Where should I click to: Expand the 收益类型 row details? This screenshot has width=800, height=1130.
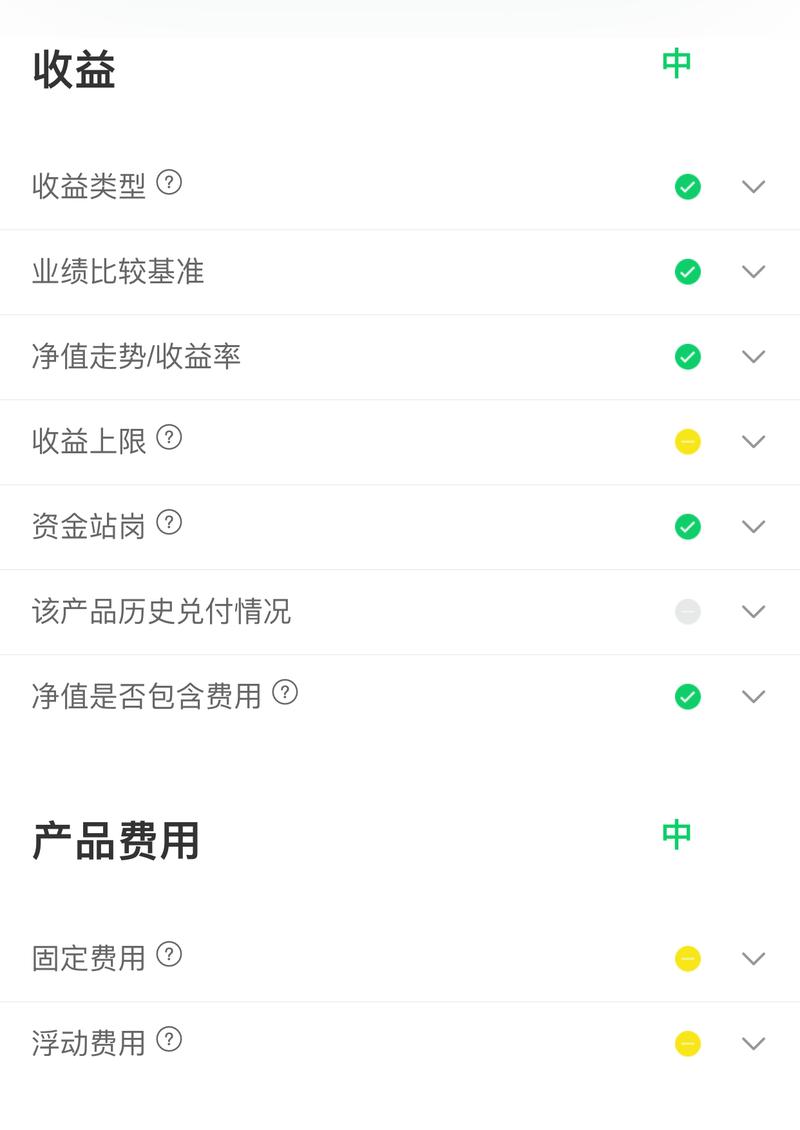pyautogui.click(x=753, y=186)
